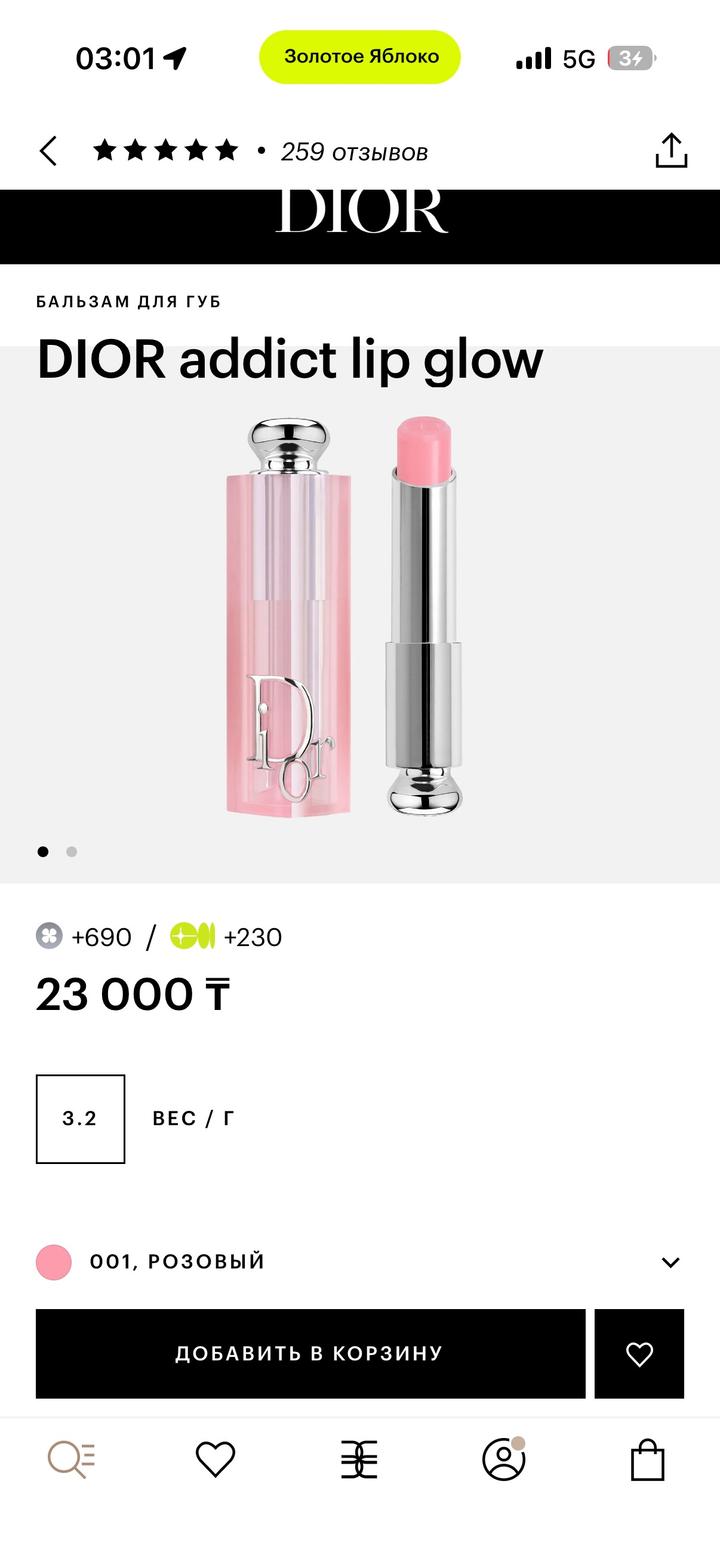Open the 259 отзывов reviews

click(x=353, y=152)
